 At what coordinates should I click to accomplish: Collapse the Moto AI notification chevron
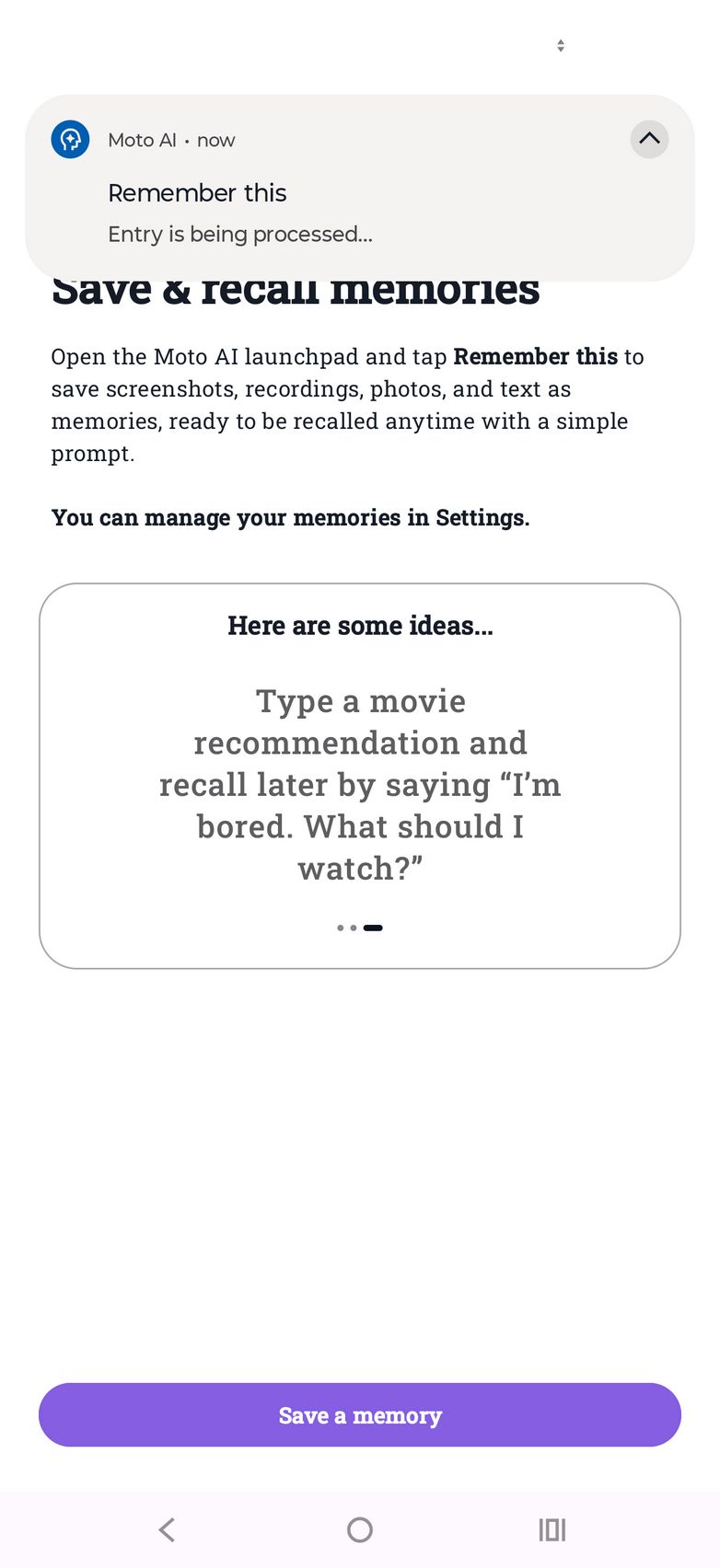click(x=649, y=139)
